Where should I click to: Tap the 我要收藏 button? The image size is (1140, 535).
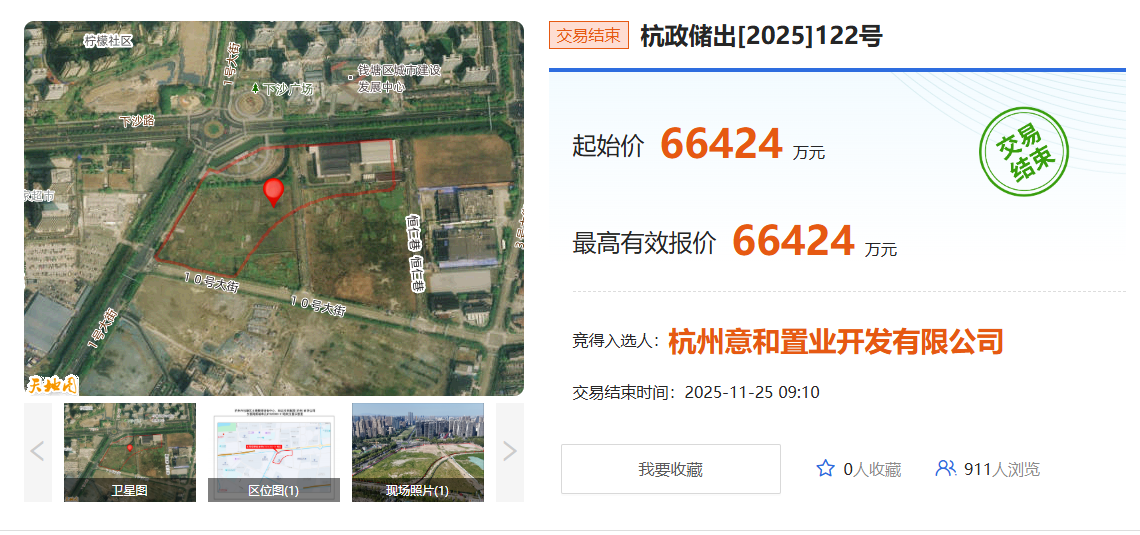coord(670,469)
